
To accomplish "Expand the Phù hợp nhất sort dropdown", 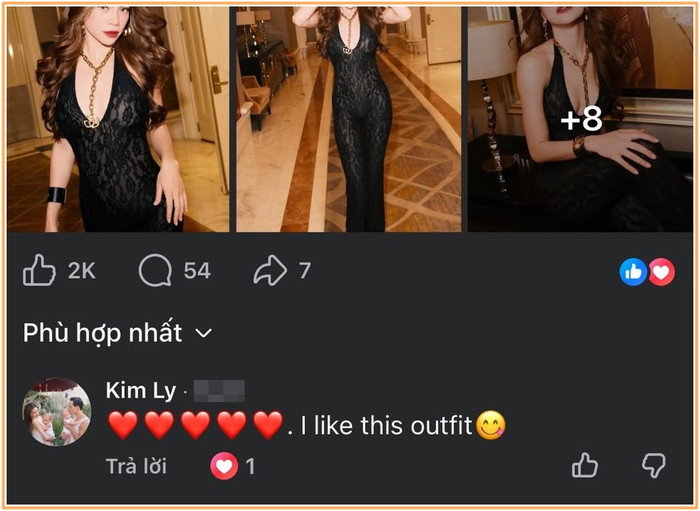I will coord(118,333).
